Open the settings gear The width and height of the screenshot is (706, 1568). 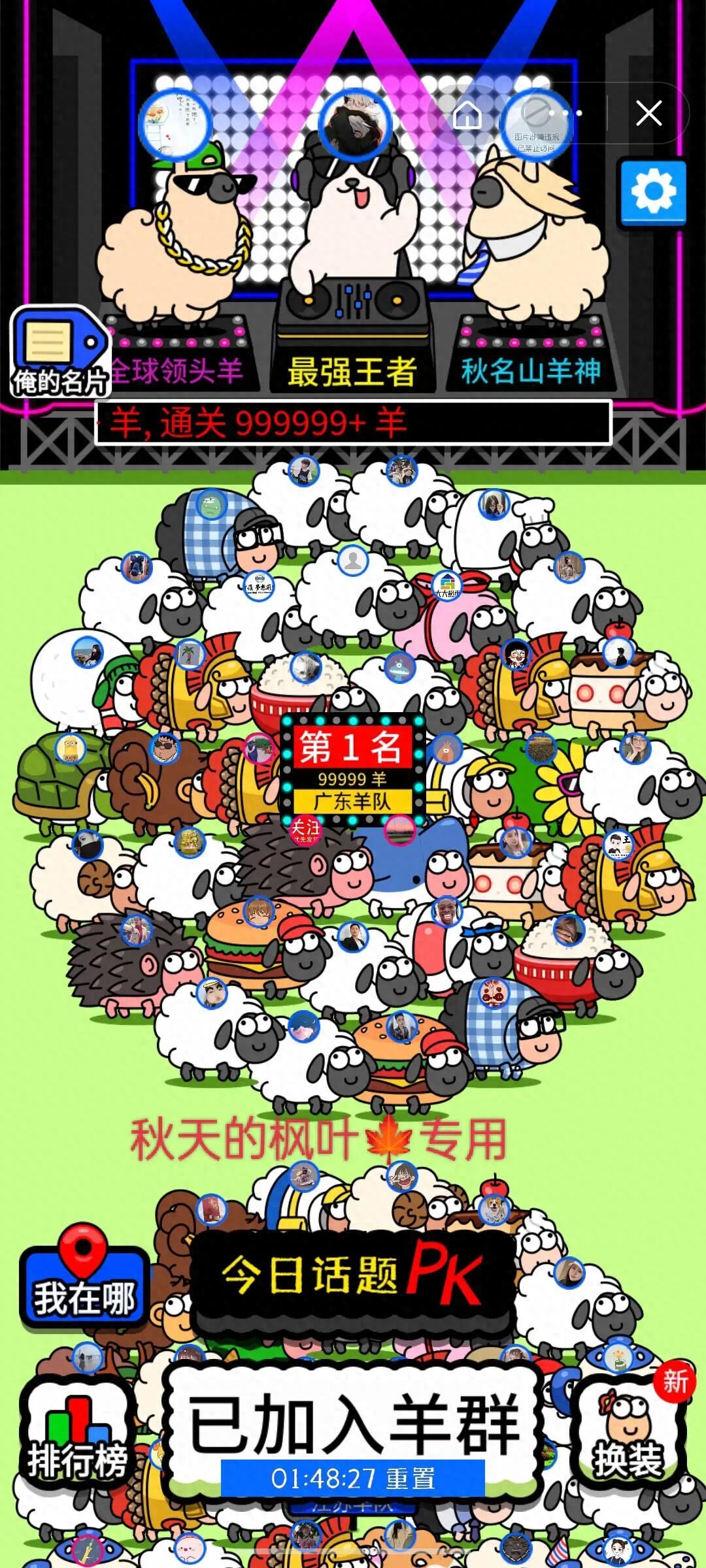pyautogui.click(x=652, y=193)
